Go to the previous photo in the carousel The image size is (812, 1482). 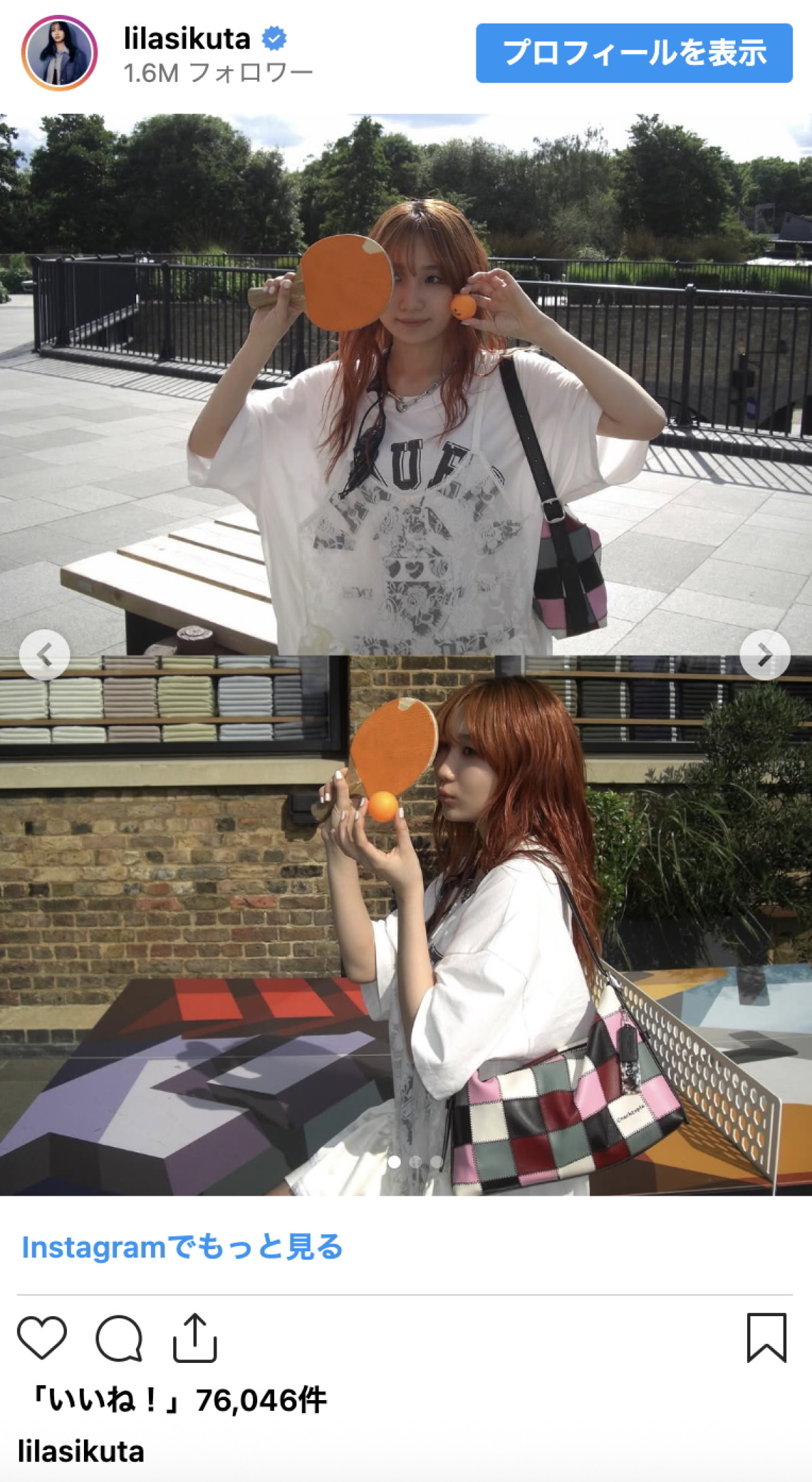(x=45, y=654)
